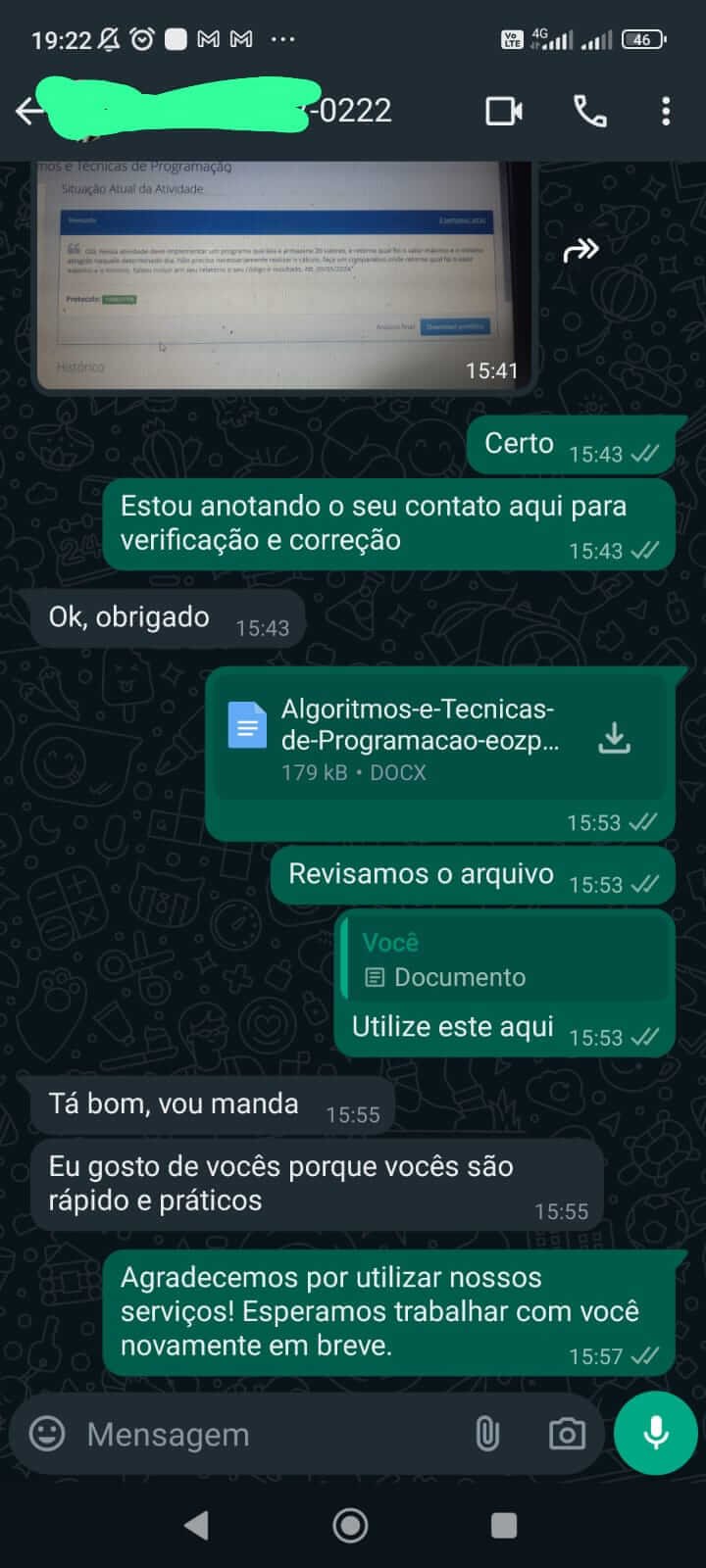Open the overflow menu
The image size is (706, 1568).
tap(666, 112)
